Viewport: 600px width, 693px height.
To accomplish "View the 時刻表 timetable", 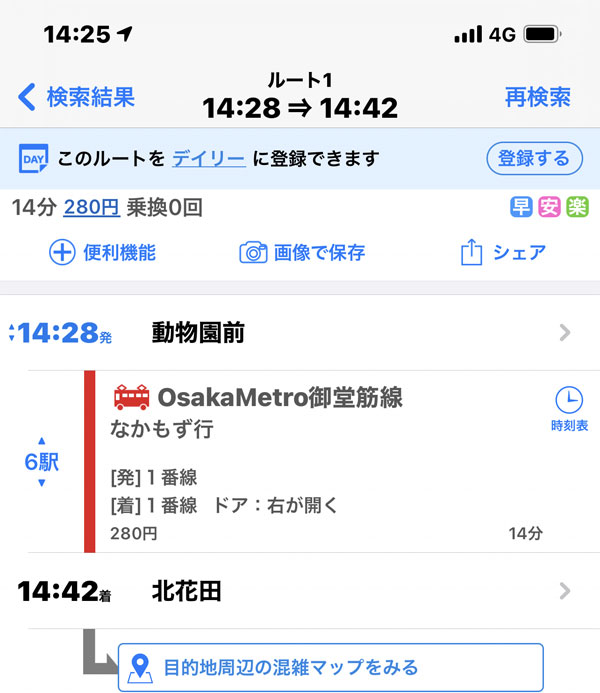I will tap(568, 410).
